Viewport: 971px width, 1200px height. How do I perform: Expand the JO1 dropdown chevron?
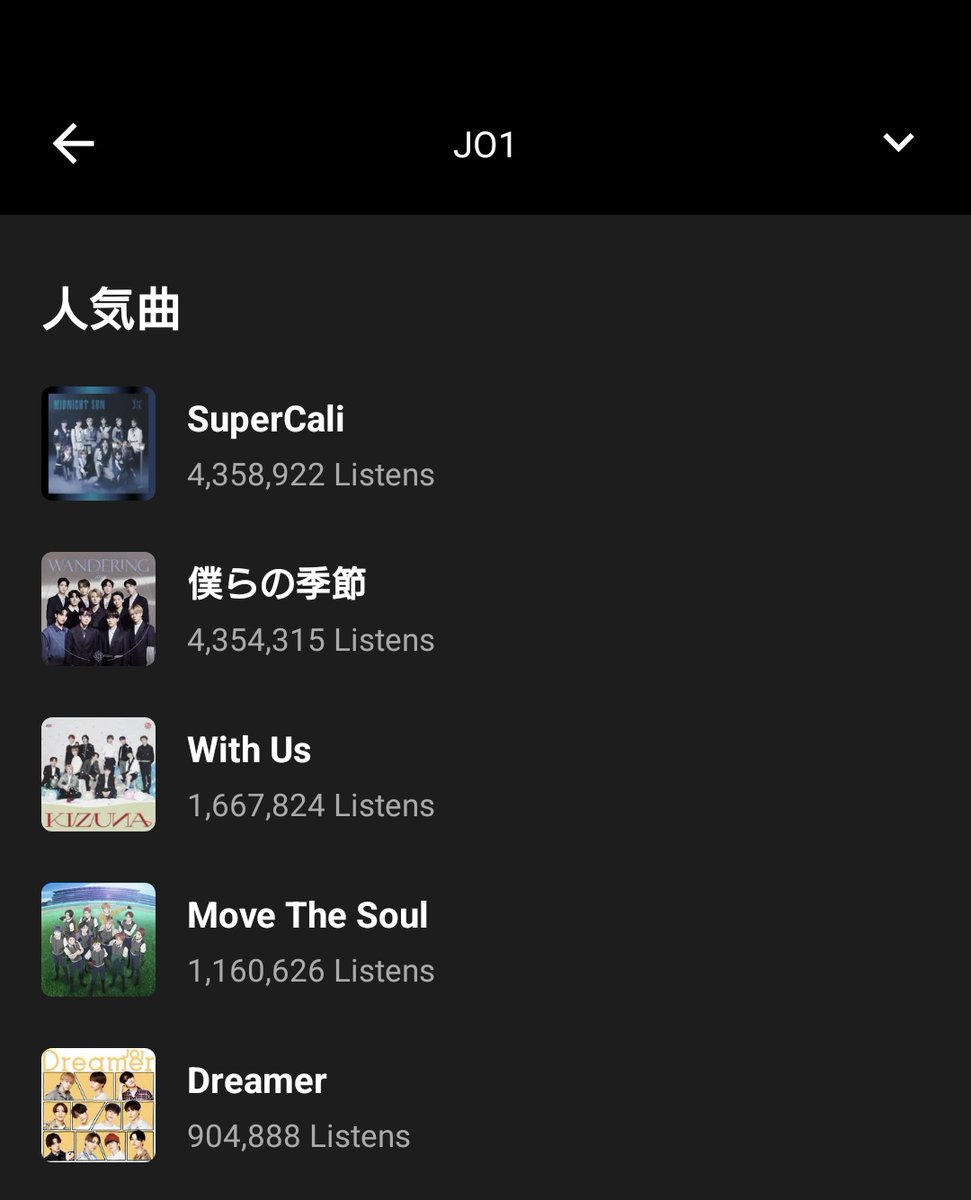898,143
